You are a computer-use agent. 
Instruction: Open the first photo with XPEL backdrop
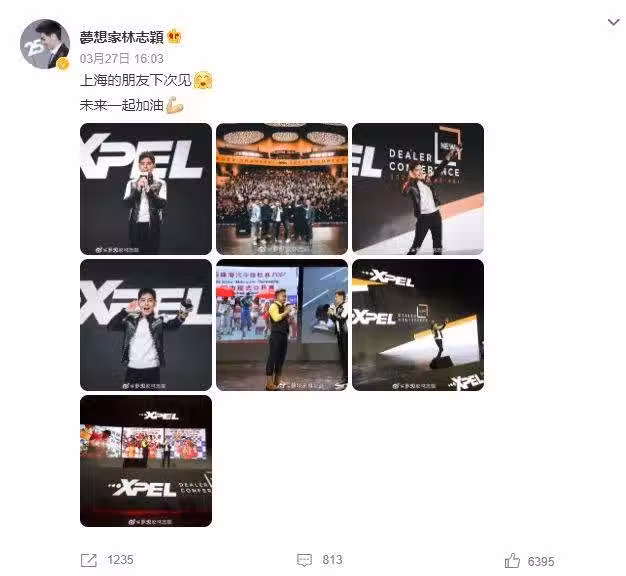[146, 189]
